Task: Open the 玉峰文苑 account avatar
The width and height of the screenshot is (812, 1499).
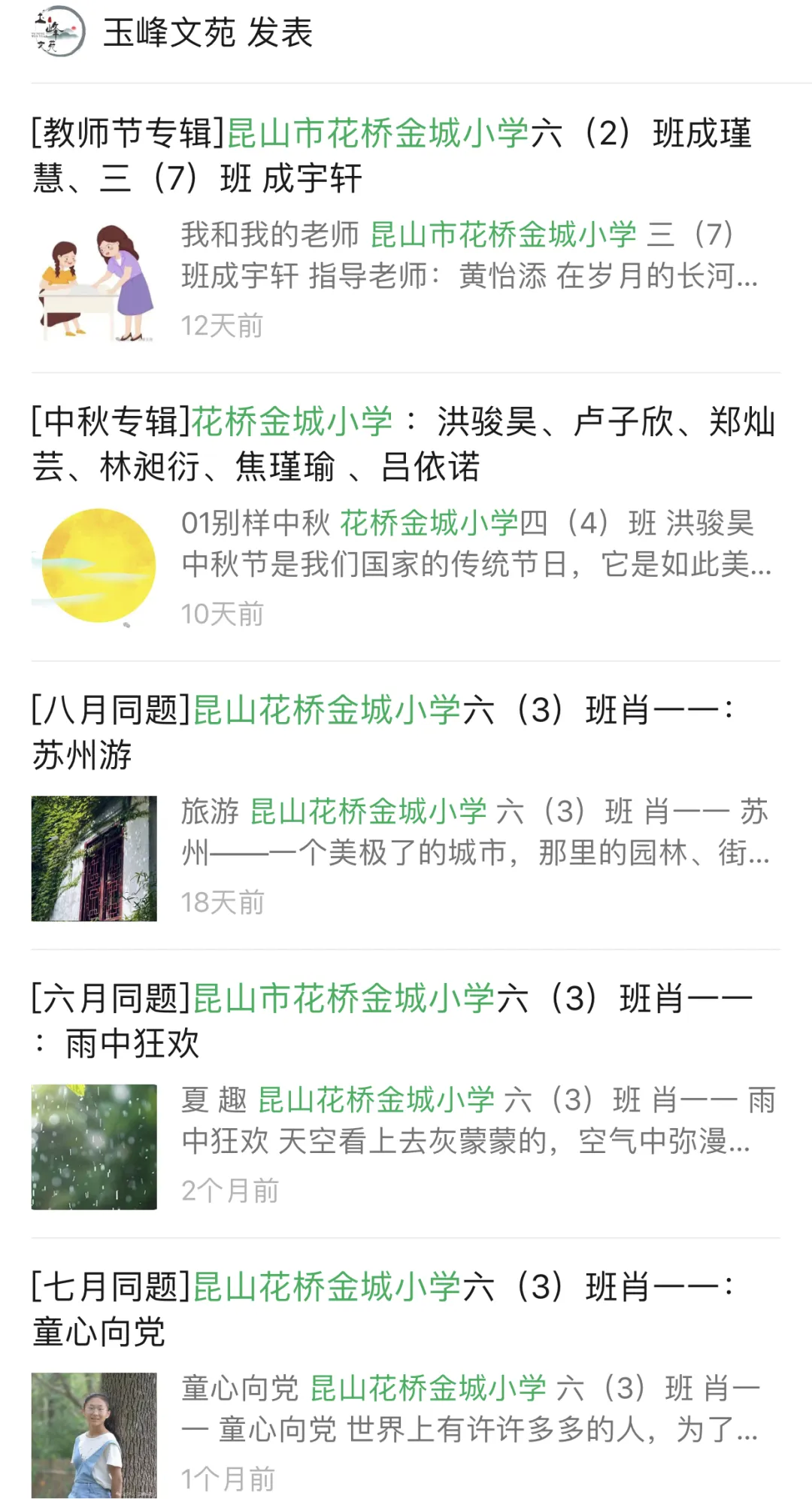Action: [58, 32]
